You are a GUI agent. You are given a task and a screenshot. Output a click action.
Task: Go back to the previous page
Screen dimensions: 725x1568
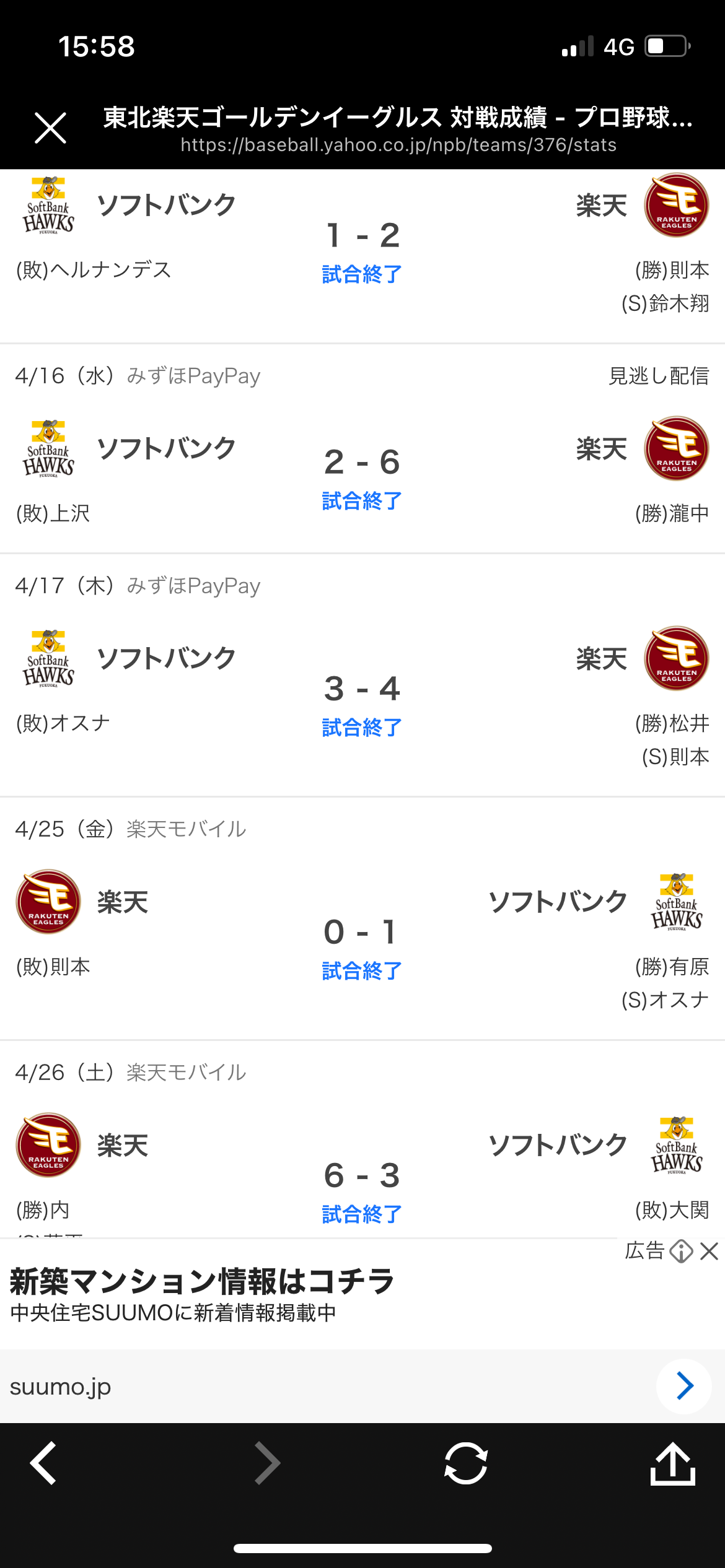[43, 1463]
